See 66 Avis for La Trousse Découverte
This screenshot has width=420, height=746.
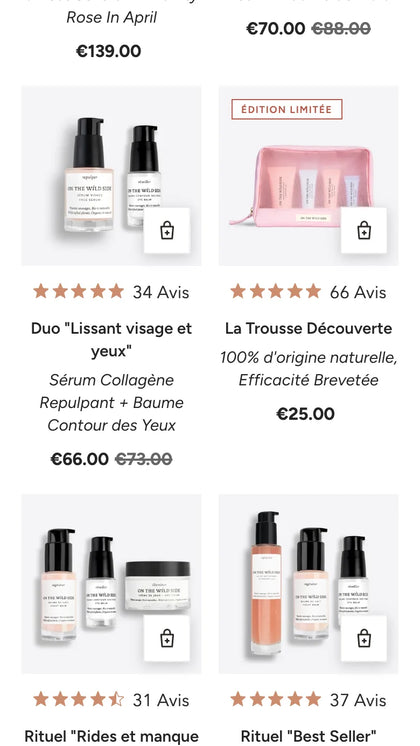pyautogui.click(x=308, y=292)
